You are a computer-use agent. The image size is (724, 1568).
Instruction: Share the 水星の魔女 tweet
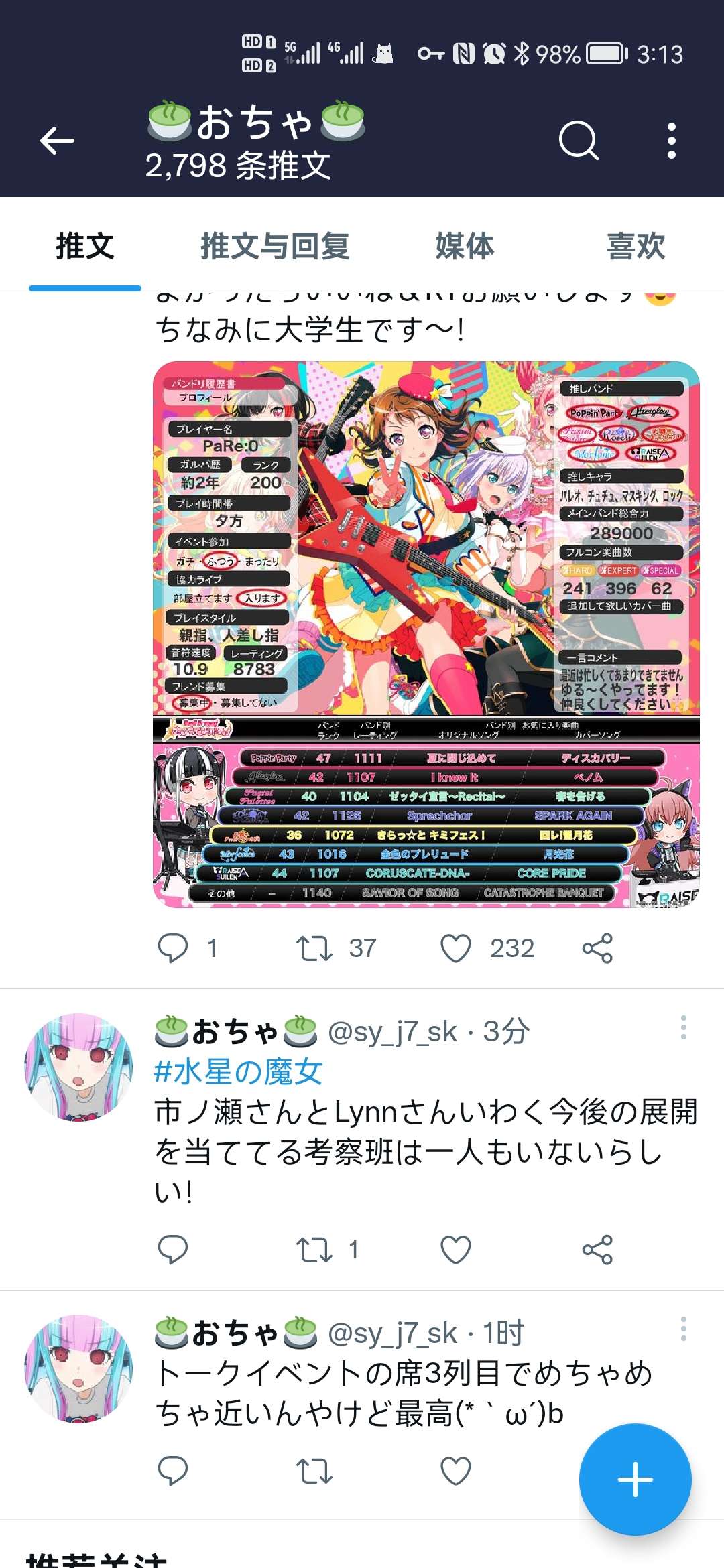[597, 1250]
